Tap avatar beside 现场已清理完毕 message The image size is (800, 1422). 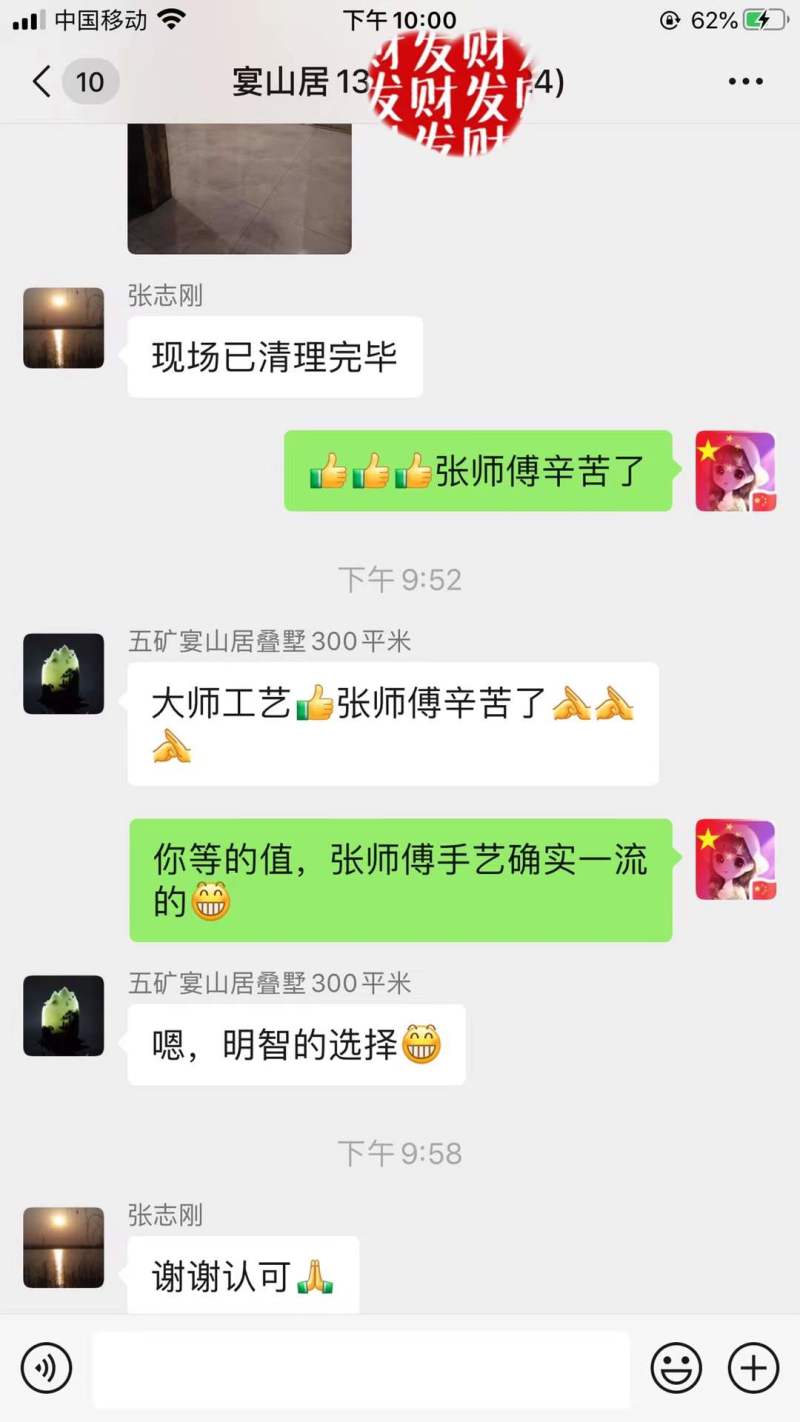64,328
